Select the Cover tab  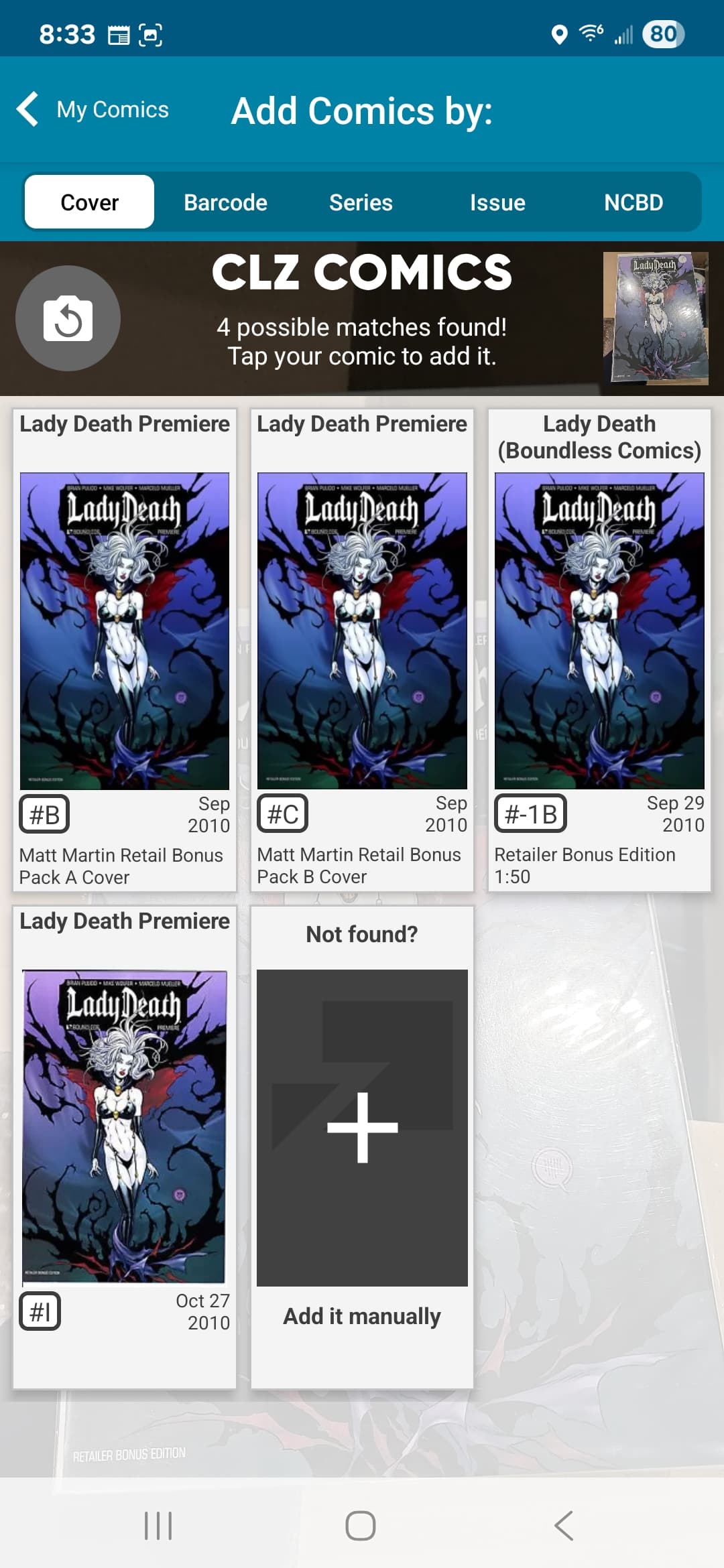89,202
